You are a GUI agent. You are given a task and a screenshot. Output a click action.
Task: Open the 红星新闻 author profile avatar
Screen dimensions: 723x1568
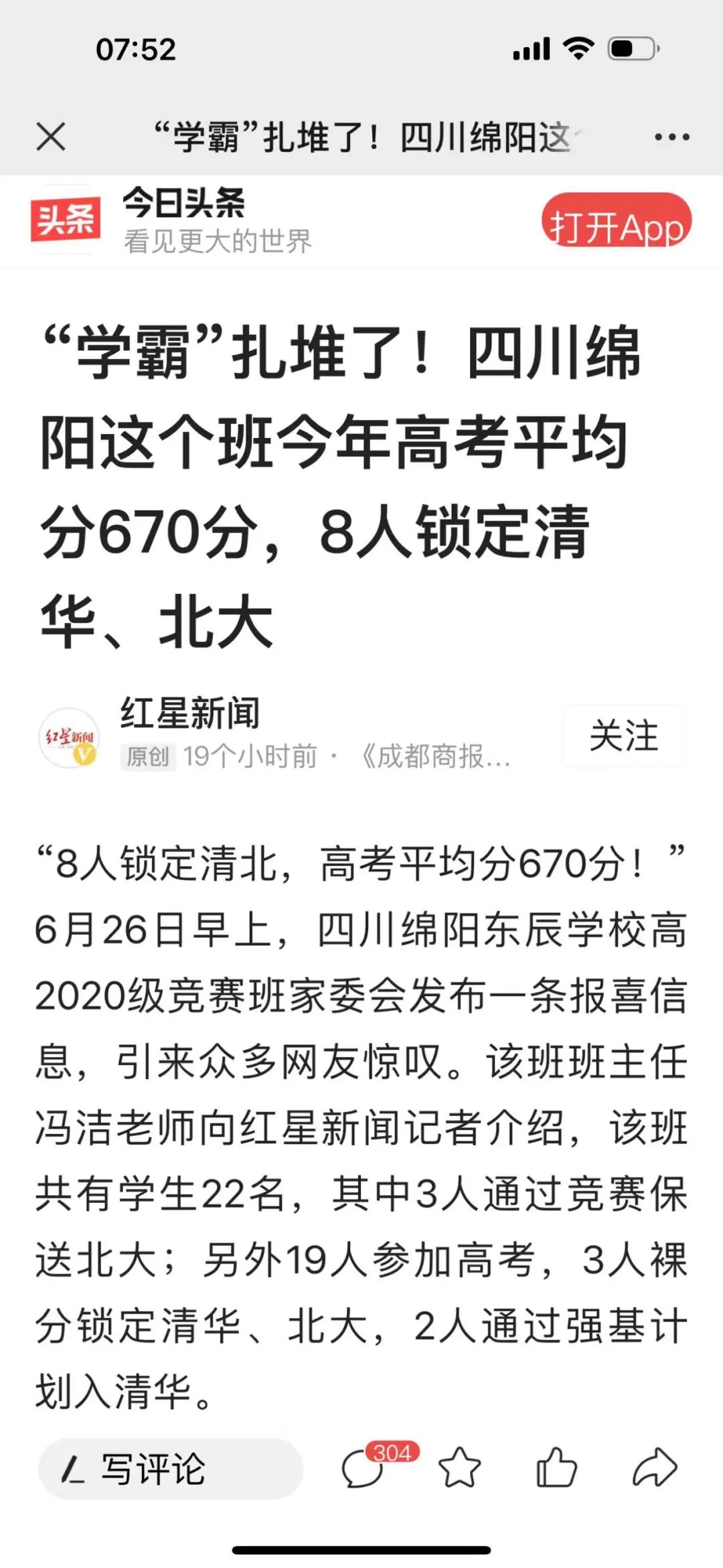coord(69,737)
